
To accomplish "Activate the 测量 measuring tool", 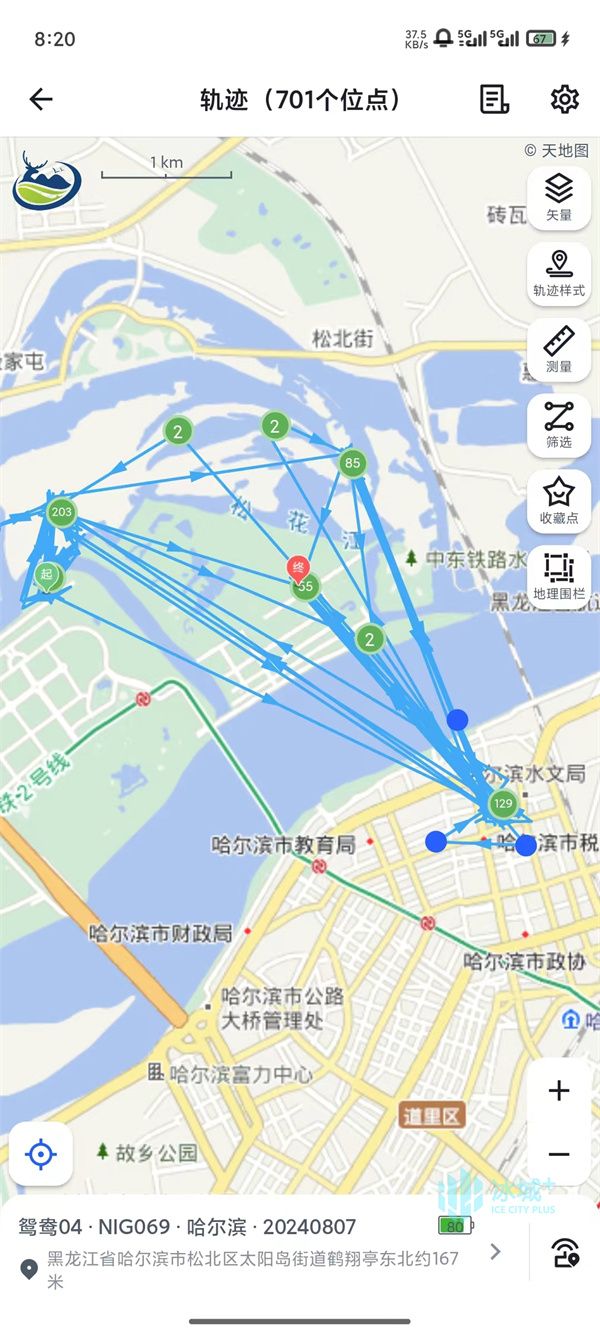I will (x=559, y=349).
